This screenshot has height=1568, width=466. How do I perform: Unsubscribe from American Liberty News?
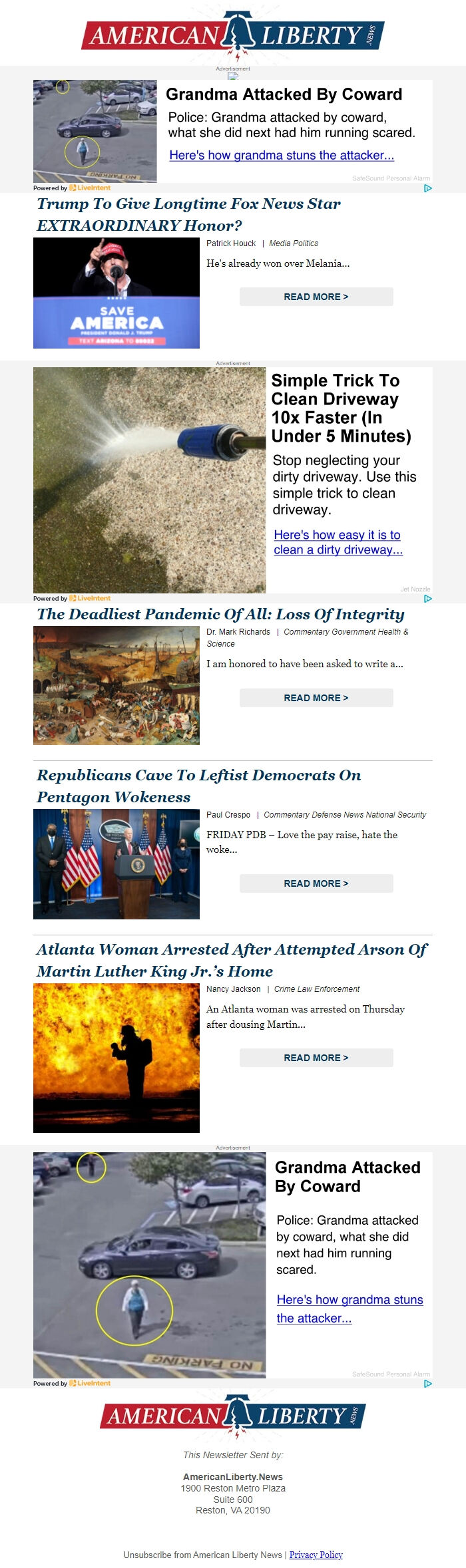[202, 1555]
